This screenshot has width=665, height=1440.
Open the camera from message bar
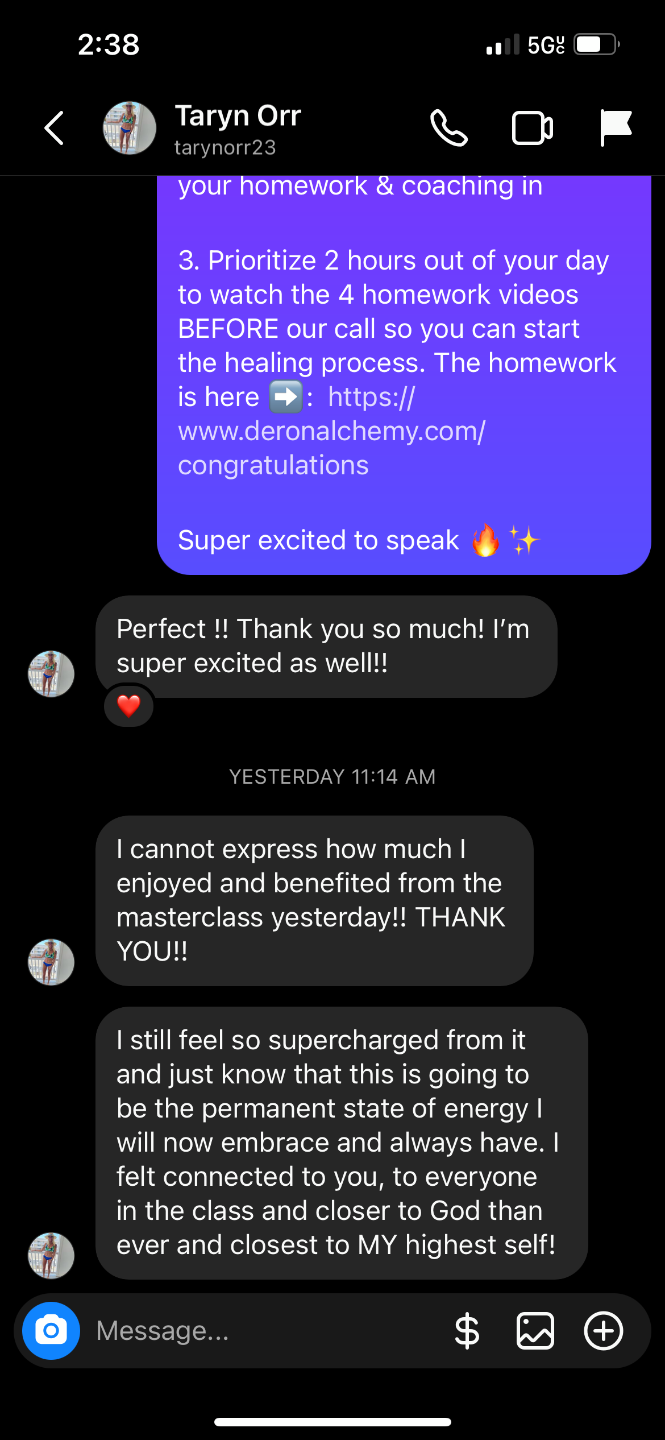[x=51, y=1331]
